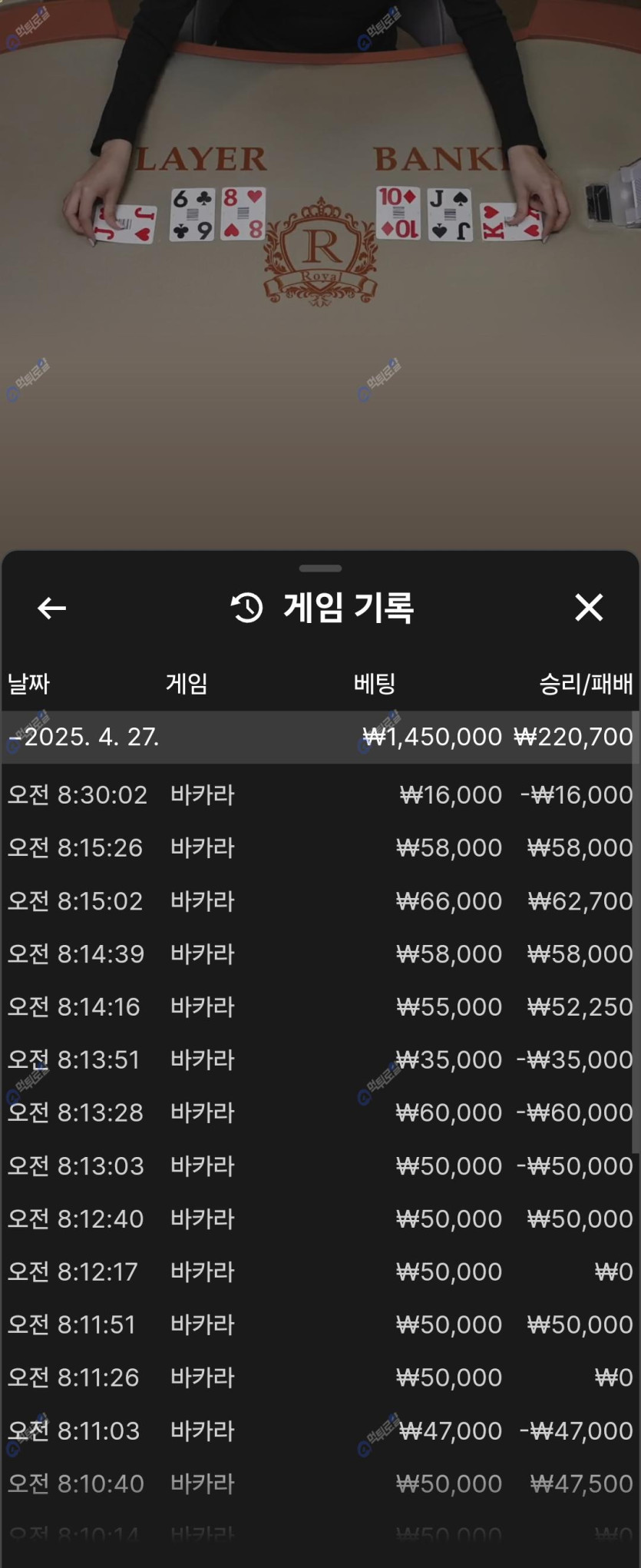This screenshot has width=641, height=1568.
Task: Collapse the 2025. 4. 27. date group
Action: [x=84, y=737]
